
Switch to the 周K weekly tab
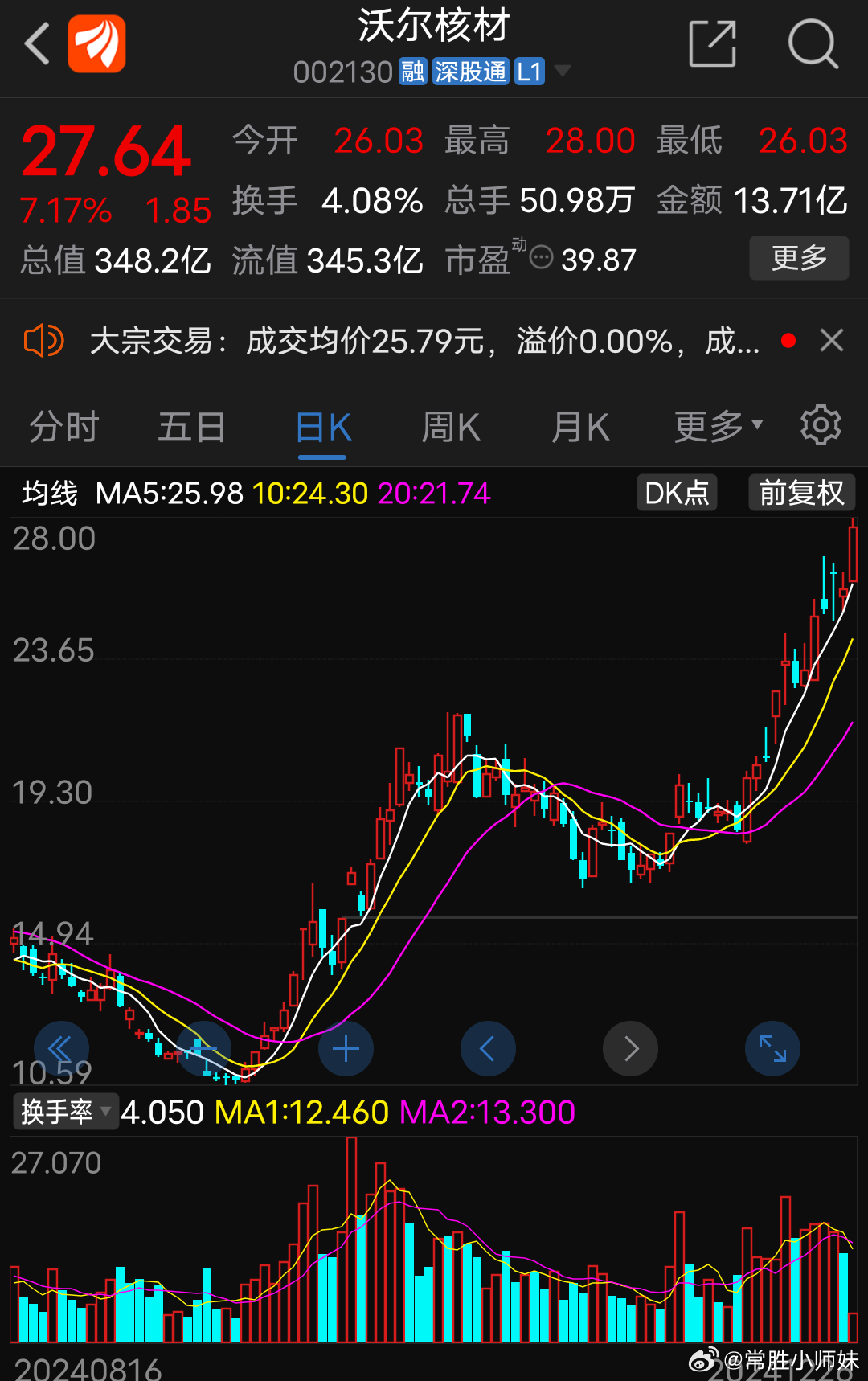coord(450,427)
